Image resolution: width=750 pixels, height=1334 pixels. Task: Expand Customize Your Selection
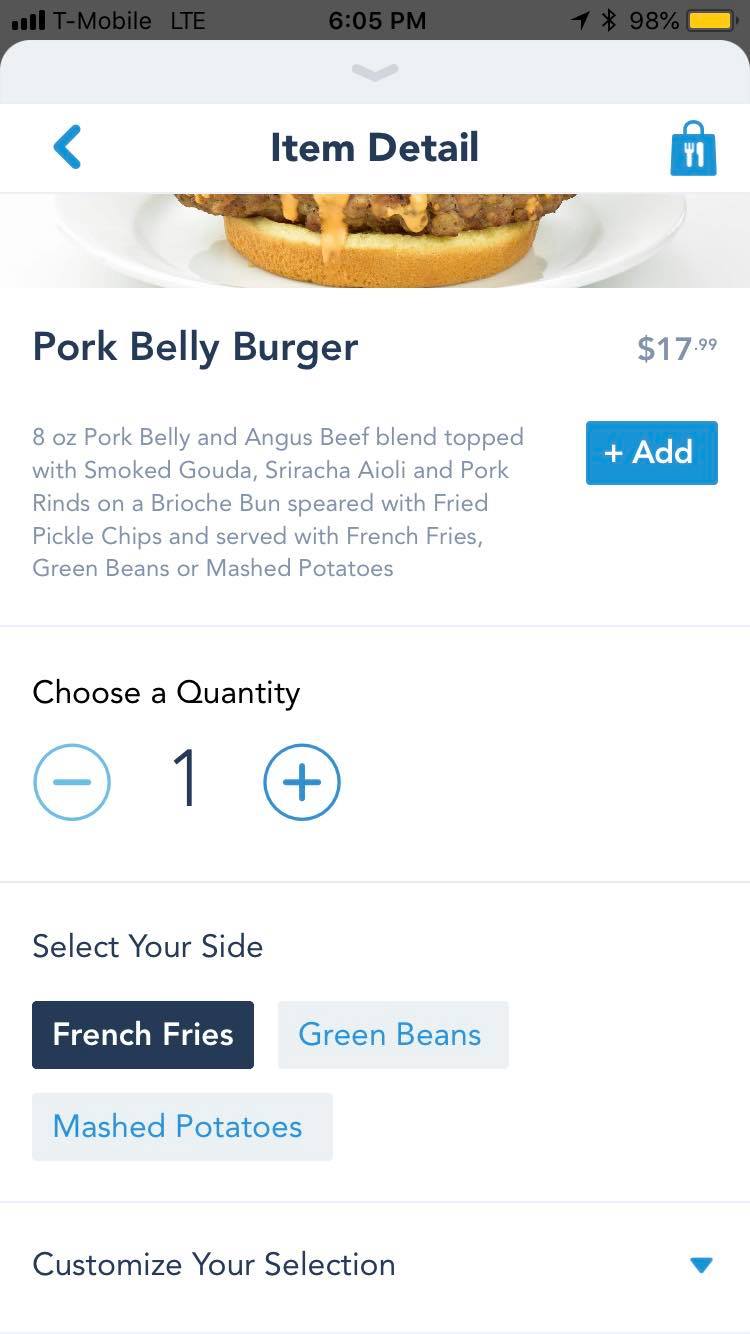[701, 1265]
